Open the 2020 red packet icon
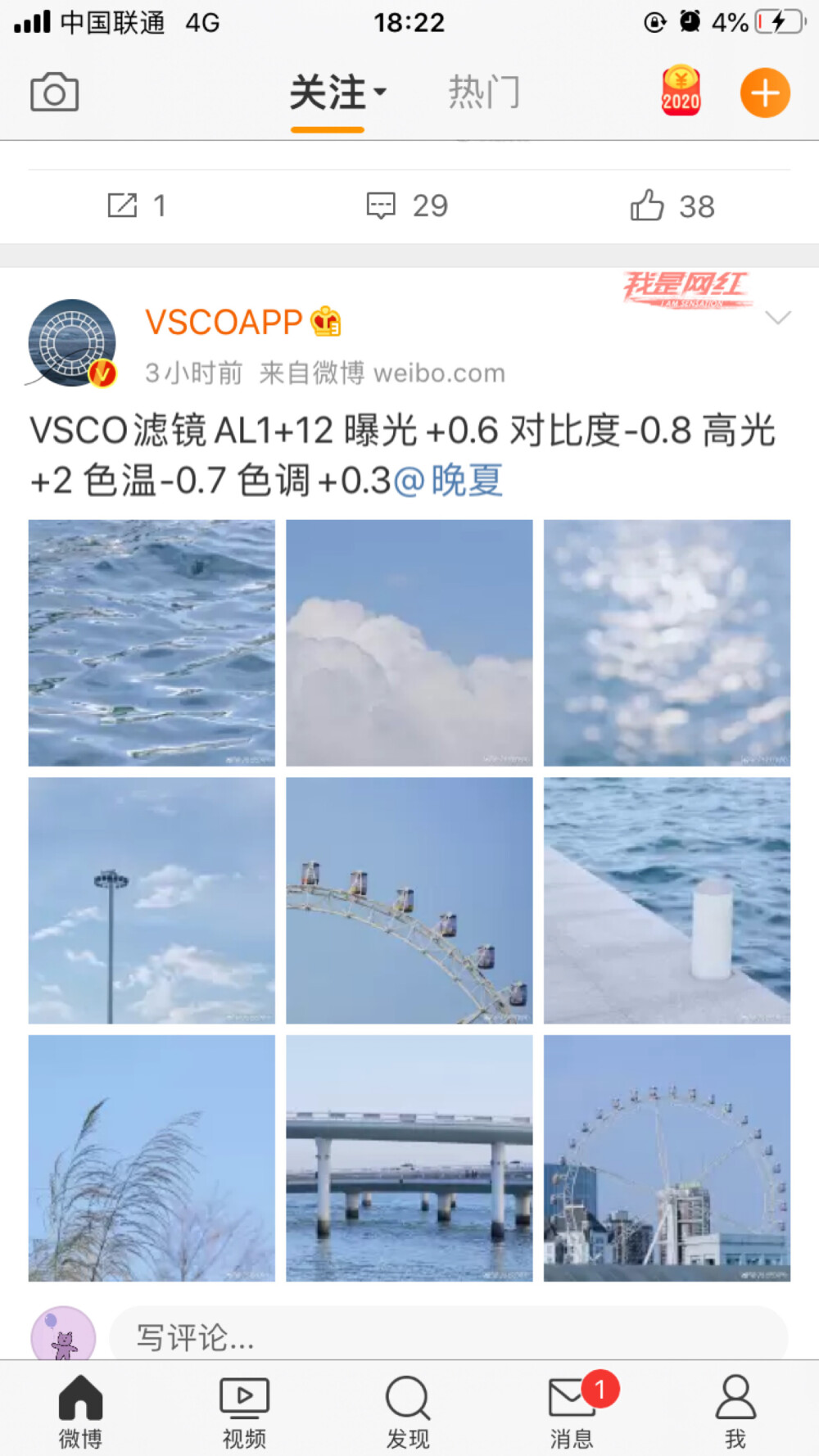The height and width of the screenshot is (1456, 819). click(x=680, y=93)
